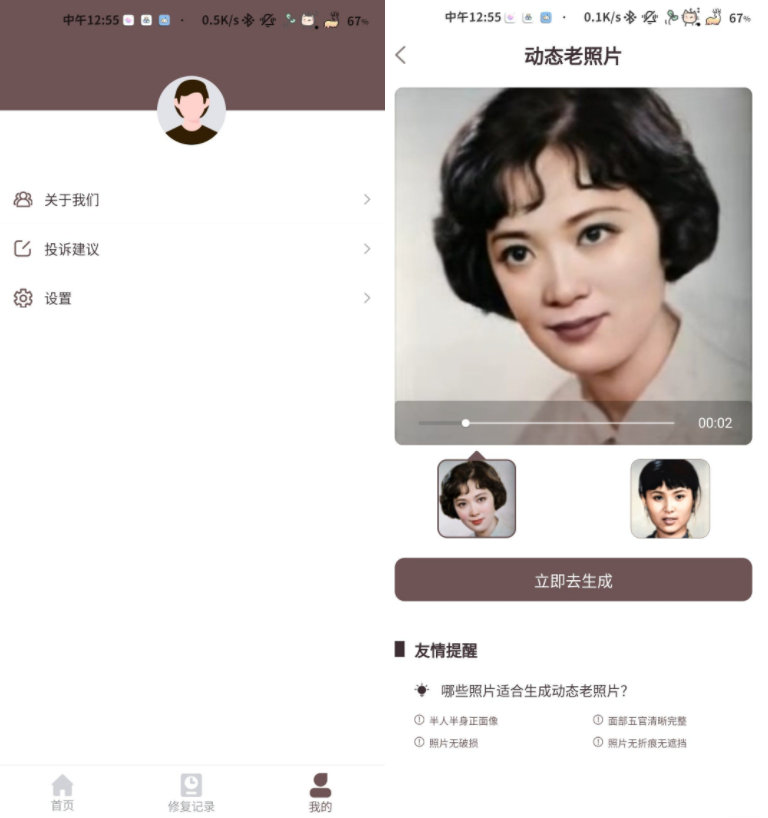Open 投诉建议 feedback page
The image size is (768, 818).
coord(190,249)
